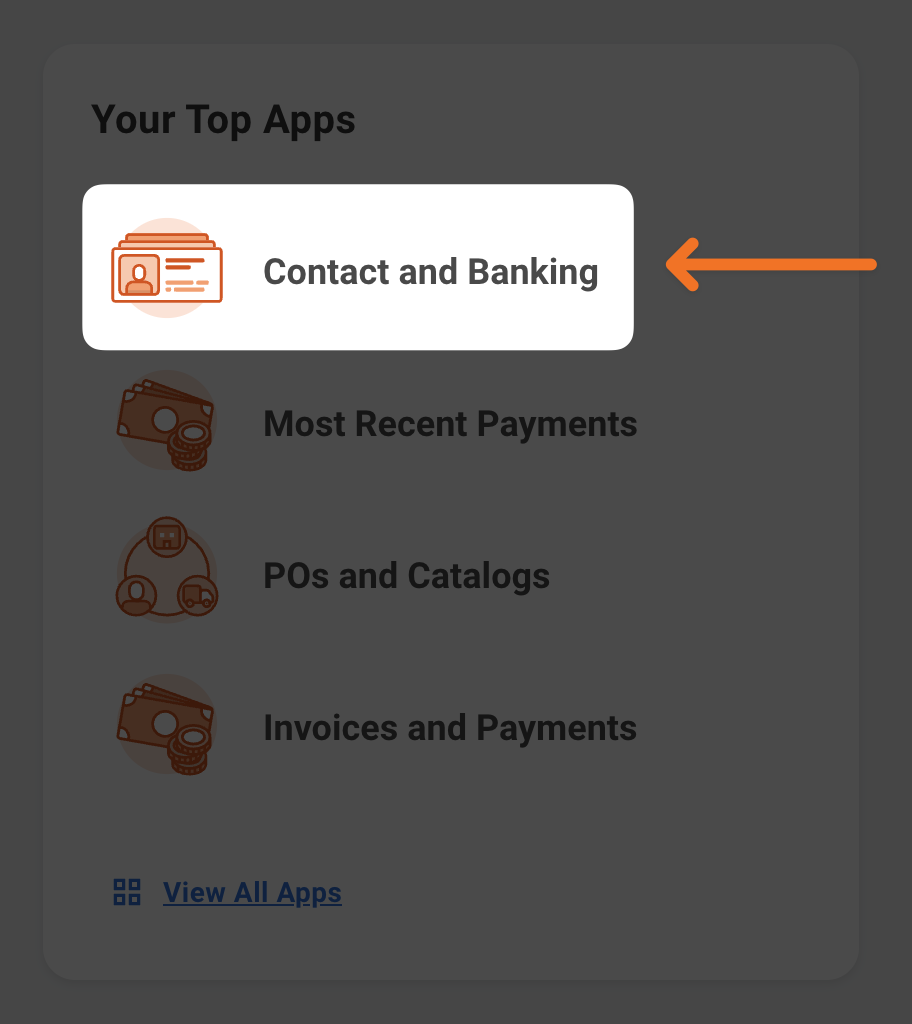The height and width of the screenshot is (1024, 912).
Task: Select the Most Recent Payments money icon
Action: pyautogui.click(x=167, y=420)
